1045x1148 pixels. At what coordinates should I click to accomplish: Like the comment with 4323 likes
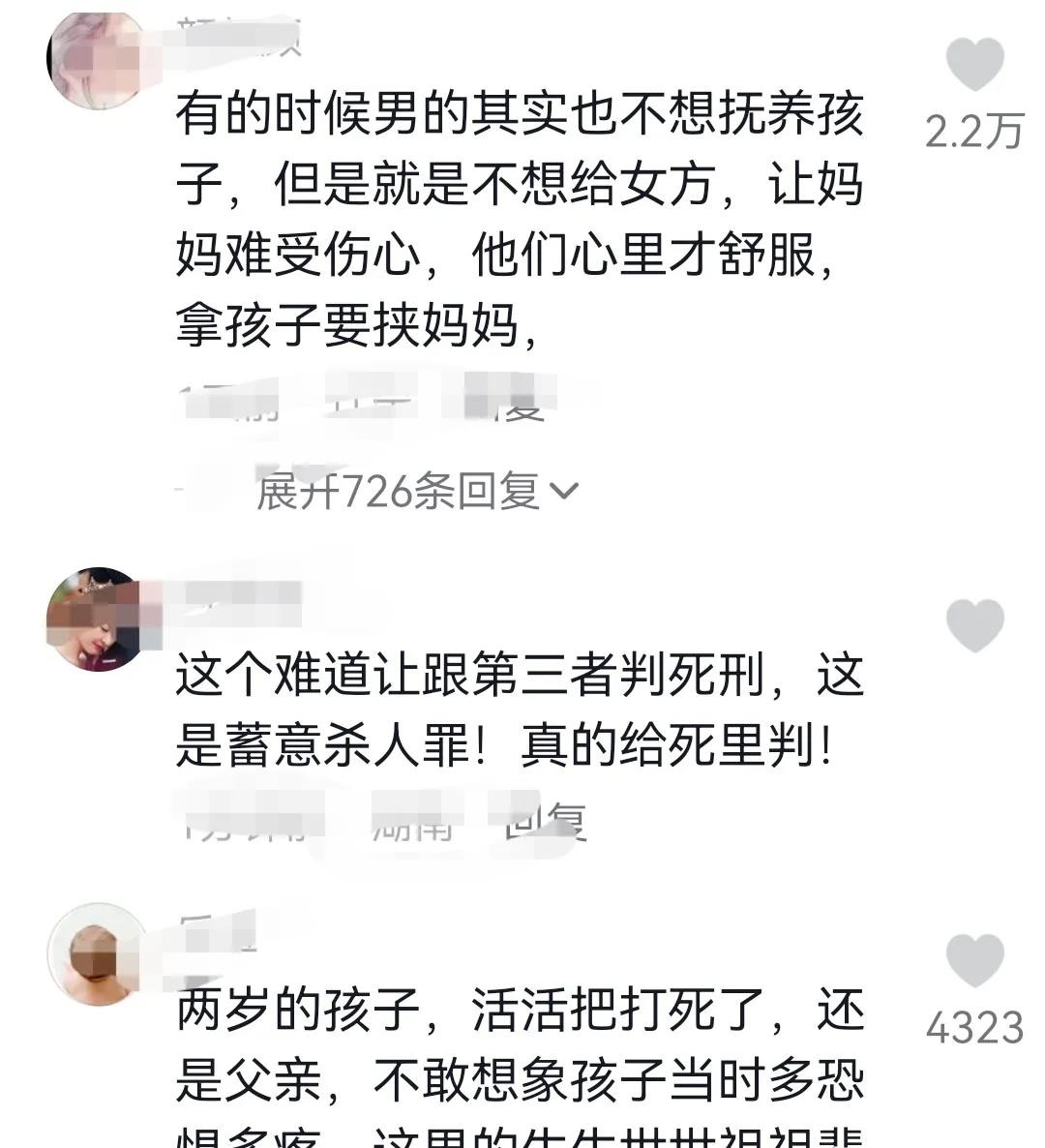pyautogui.click(x=974, y=960)
